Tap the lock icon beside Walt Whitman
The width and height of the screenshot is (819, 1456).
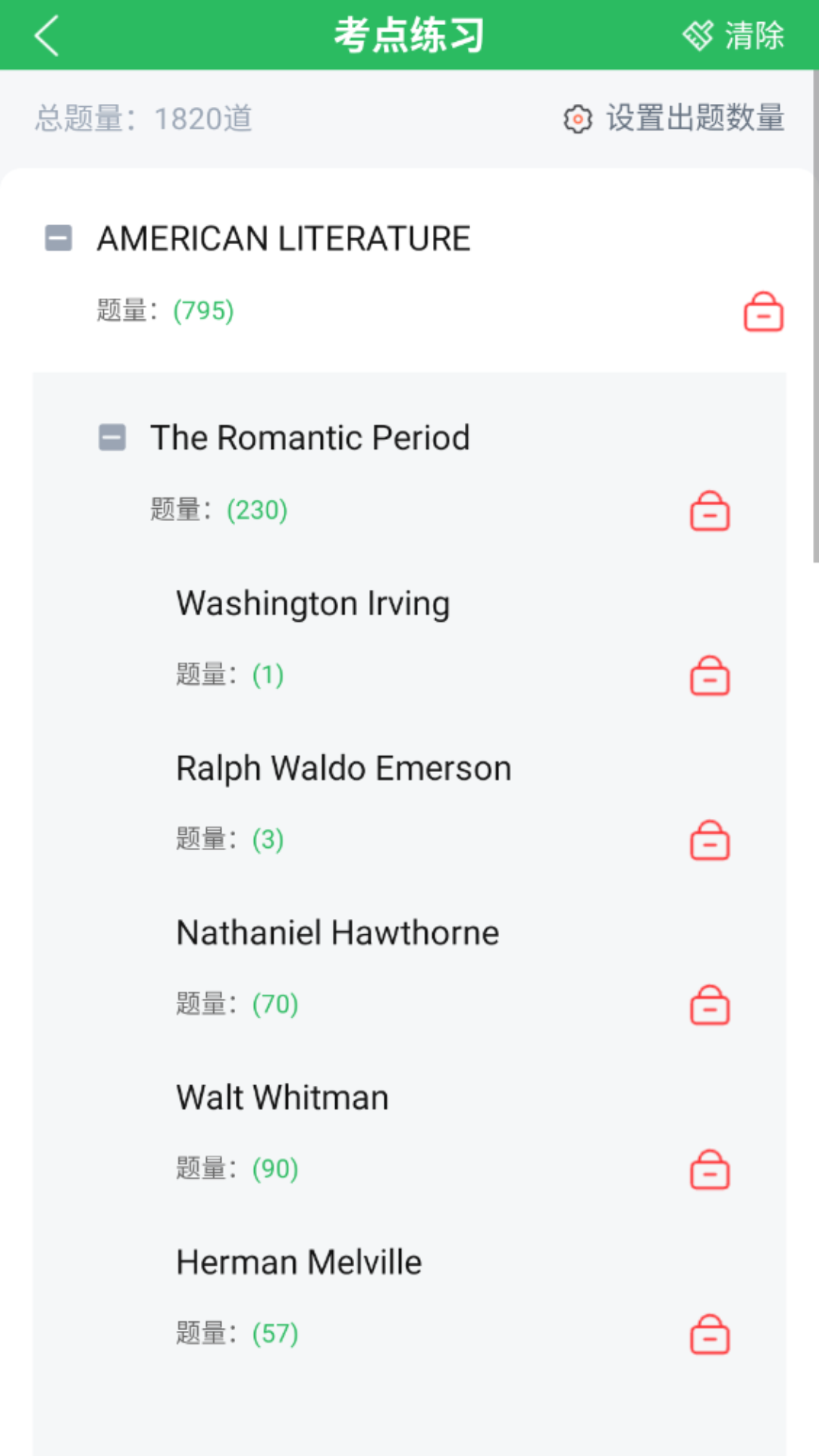point(710,1169)
